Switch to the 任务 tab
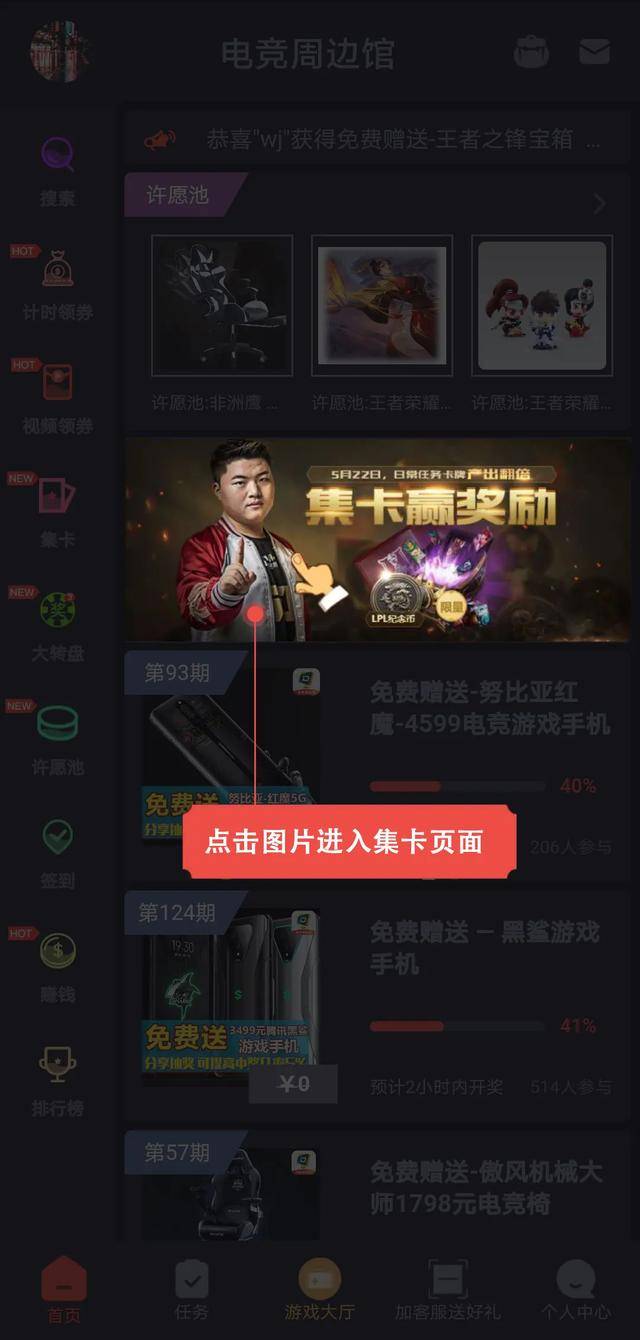The height and width of the screenshot is (1340, 640). click(191, 1290)
